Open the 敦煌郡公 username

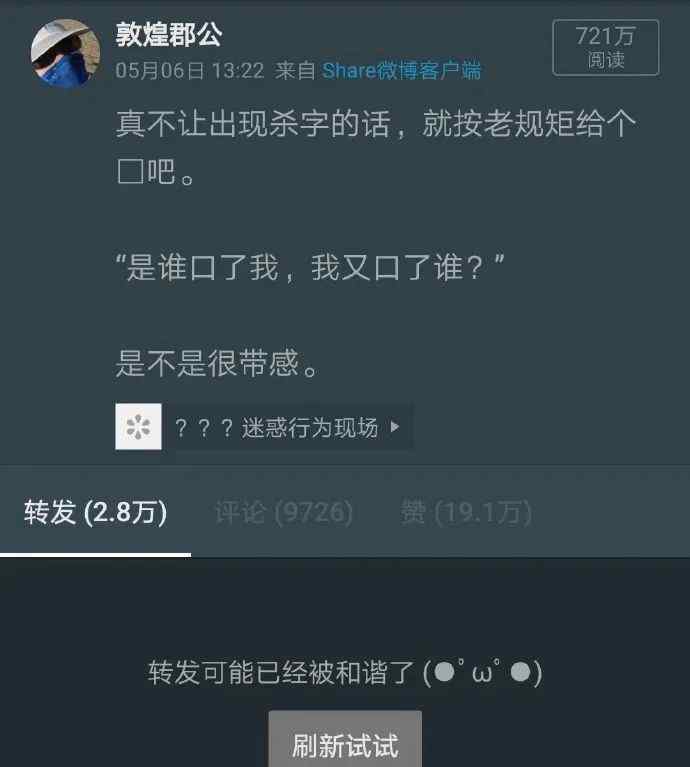click(x=170, y=36)
